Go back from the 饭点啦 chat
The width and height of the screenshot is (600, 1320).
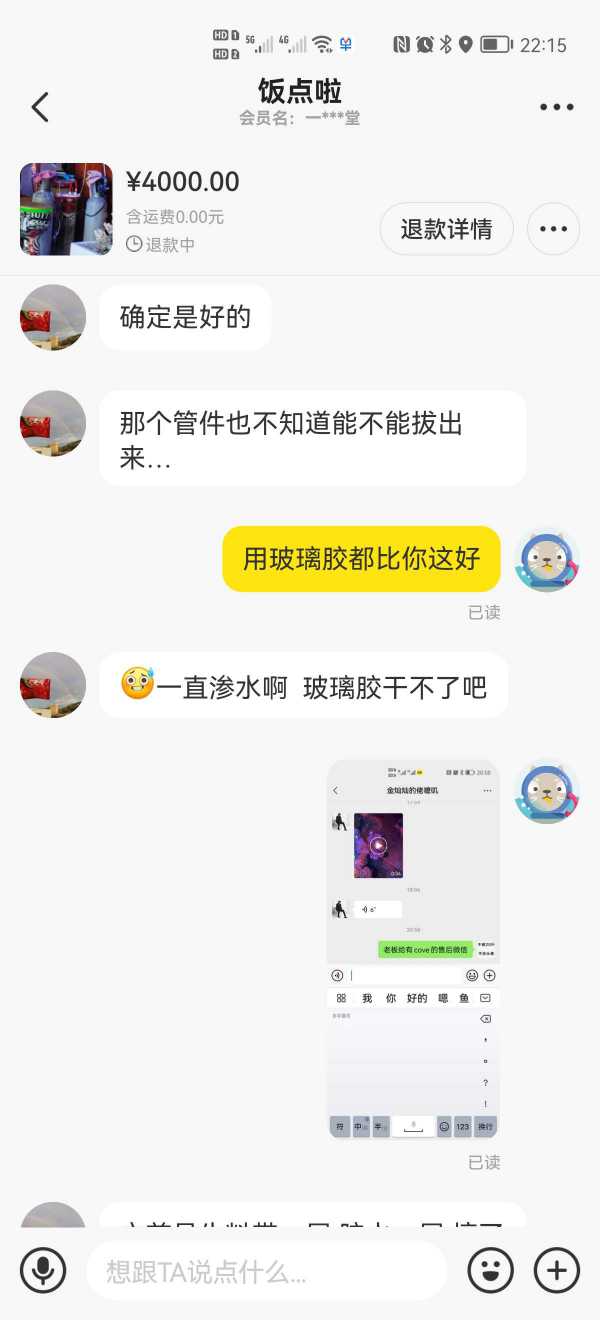click(x=40, y=107)
